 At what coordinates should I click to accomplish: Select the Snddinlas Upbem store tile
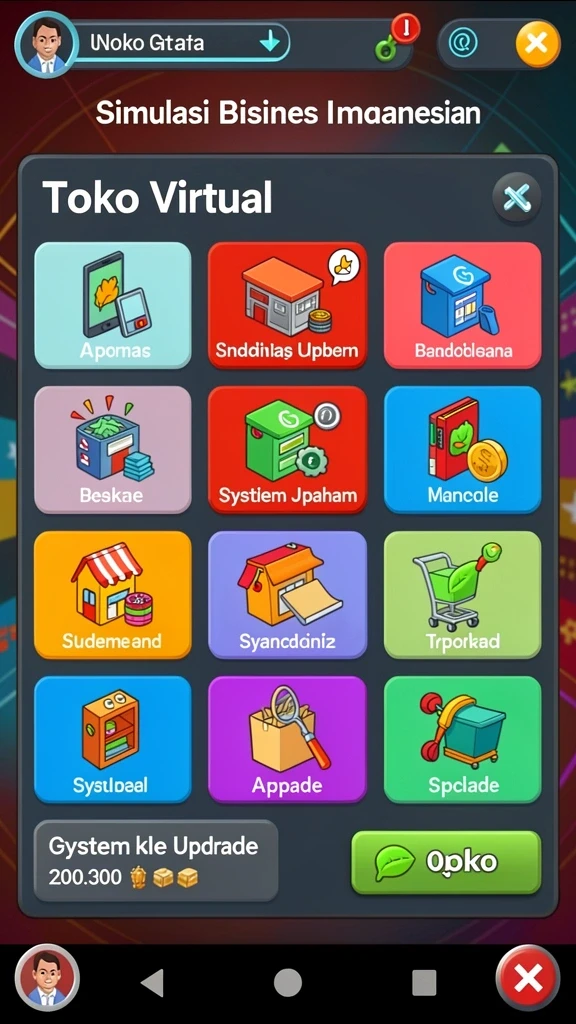click(x=287, y=306)
